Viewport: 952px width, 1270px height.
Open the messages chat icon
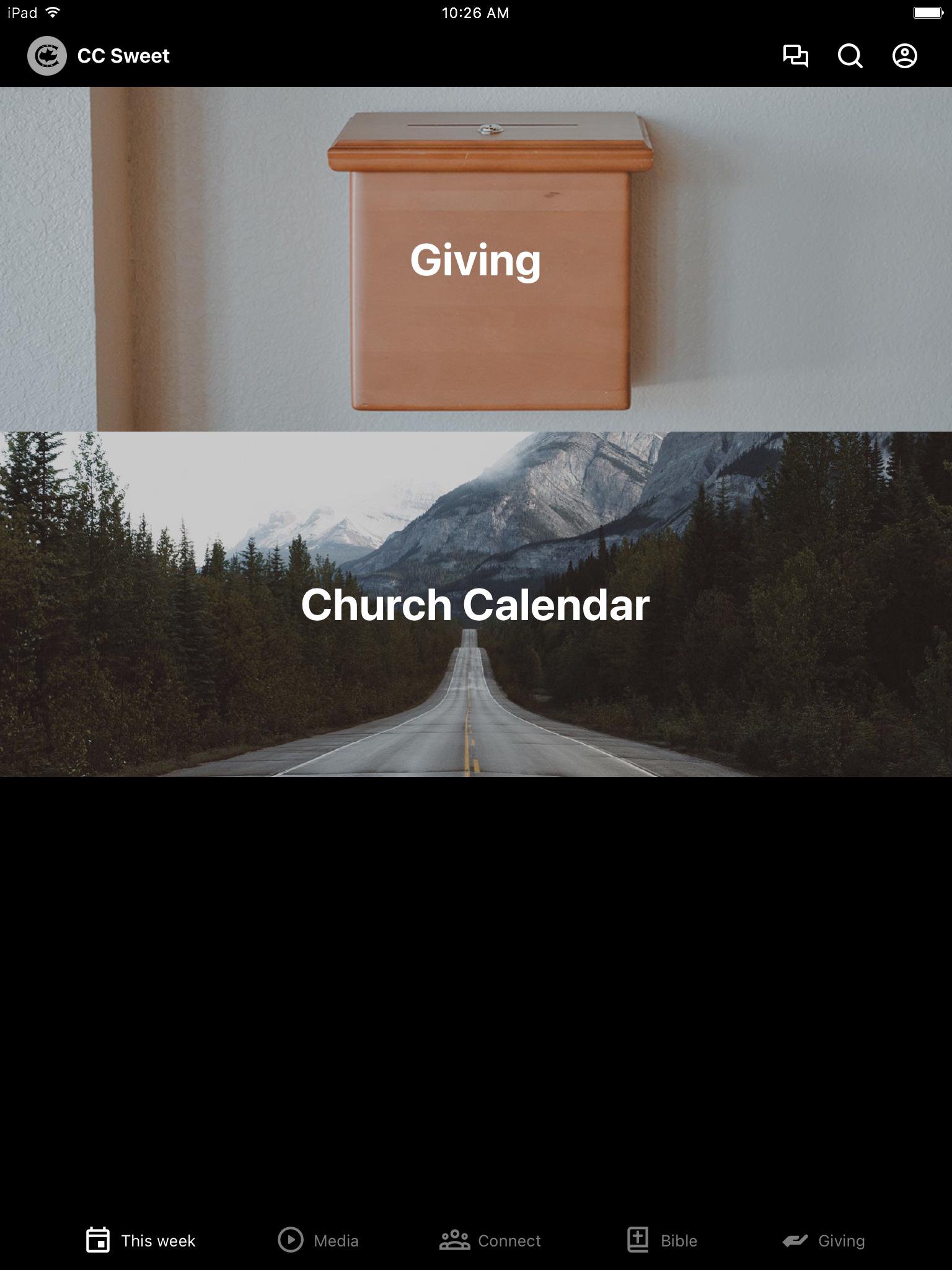tap(795, 56)
